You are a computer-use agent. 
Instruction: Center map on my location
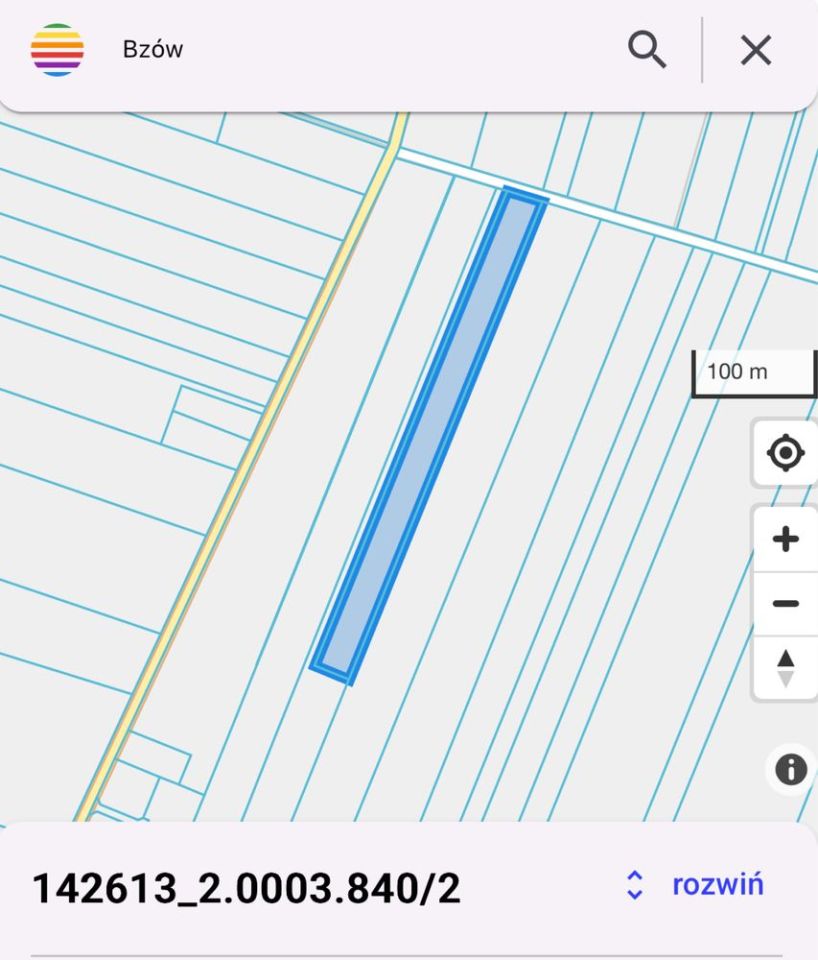785,454
